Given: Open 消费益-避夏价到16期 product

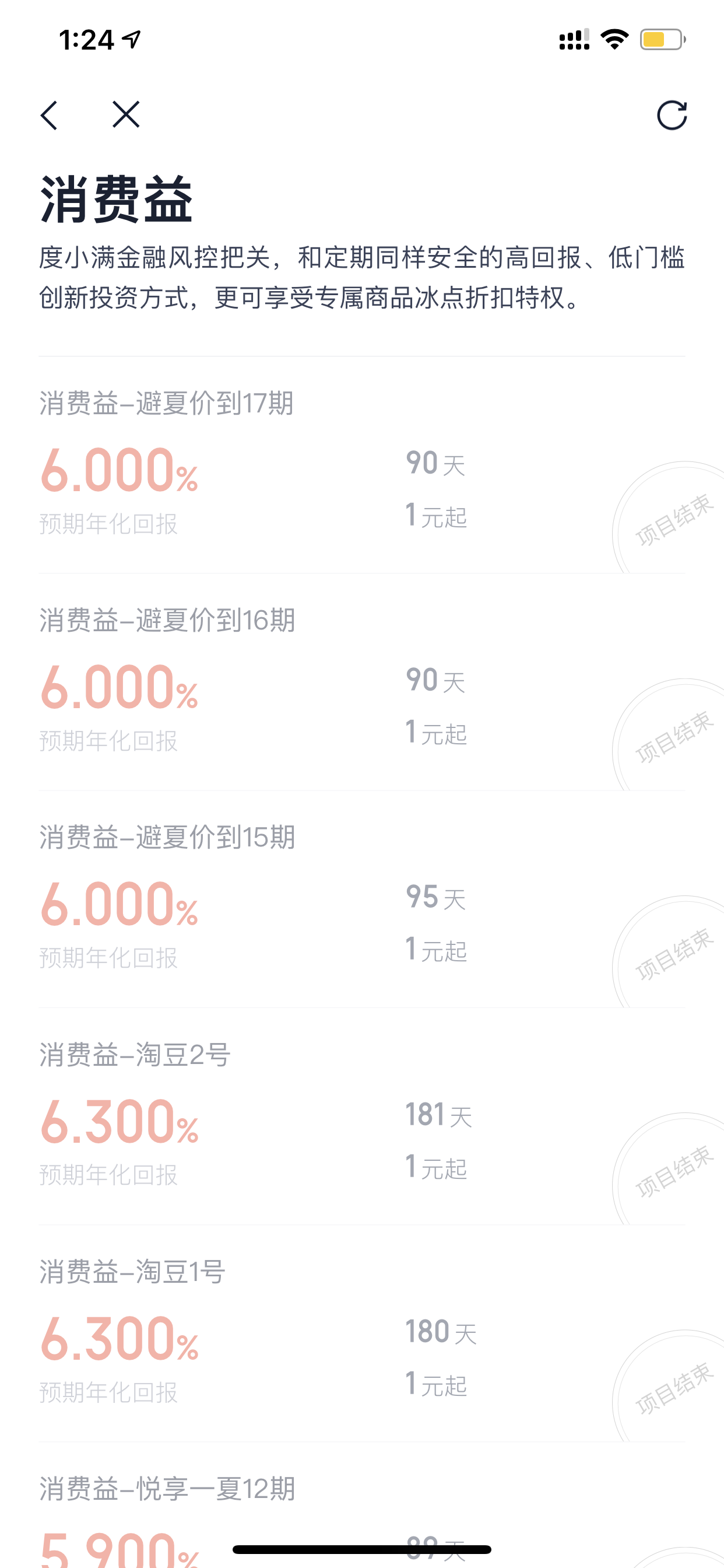Looking at the screenshot, I should tap(362, 682).
